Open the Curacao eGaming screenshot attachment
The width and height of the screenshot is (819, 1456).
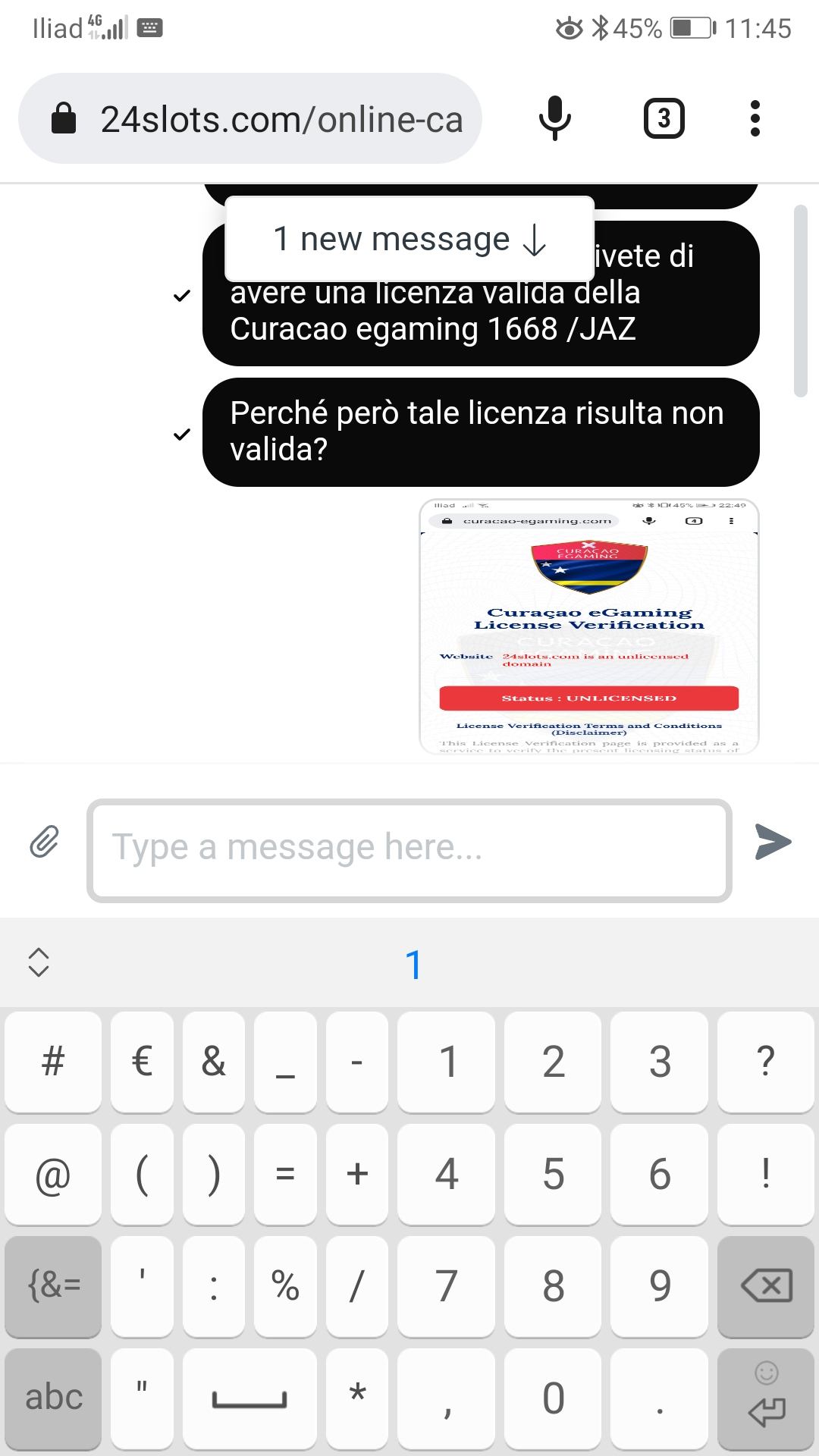pyautogui.click(x=589, y=626)
